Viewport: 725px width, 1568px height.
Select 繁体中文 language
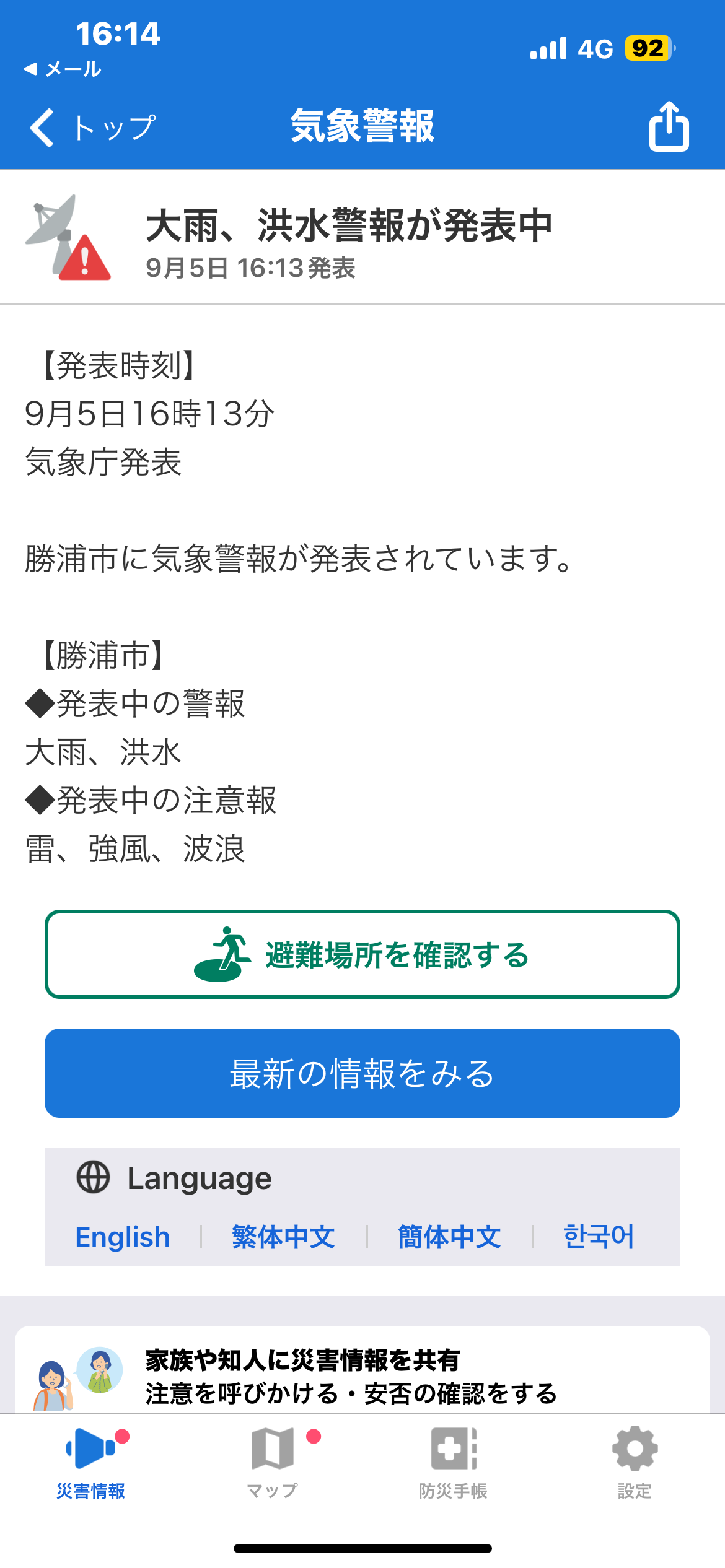point(283,1237)
